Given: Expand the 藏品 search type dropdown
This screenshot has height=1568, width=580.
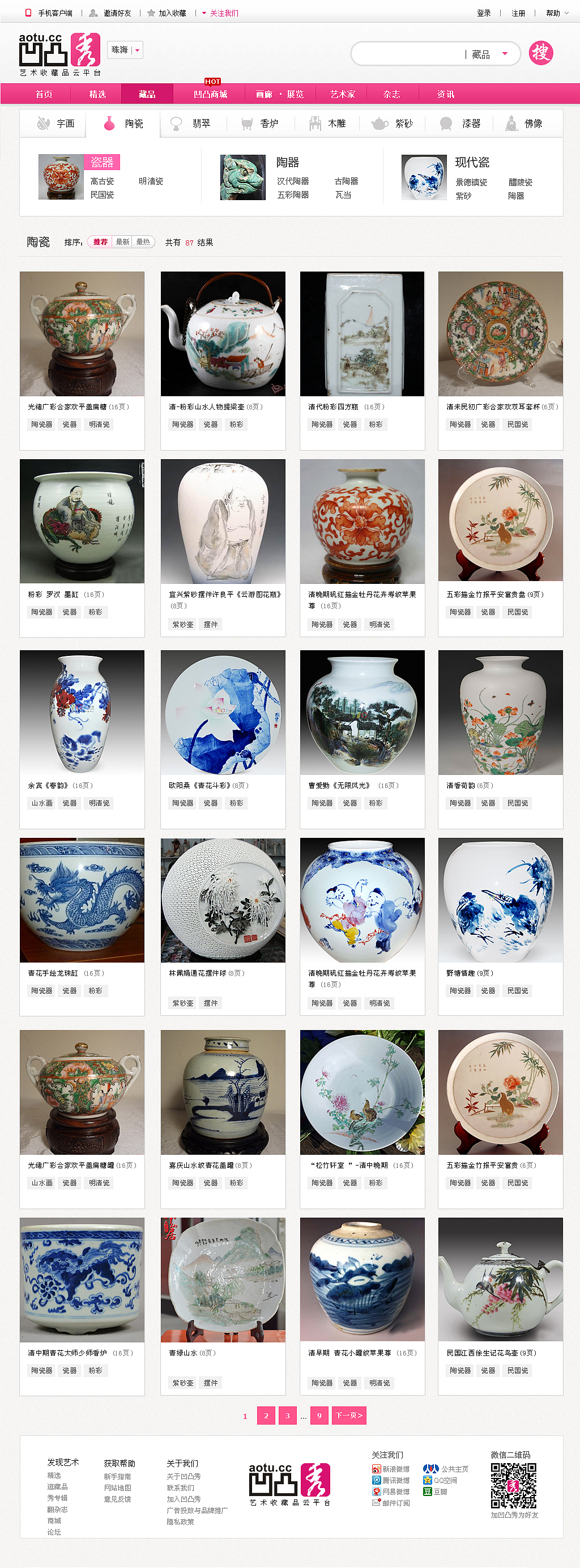Looking at the screenshot, I should (489, 54).
